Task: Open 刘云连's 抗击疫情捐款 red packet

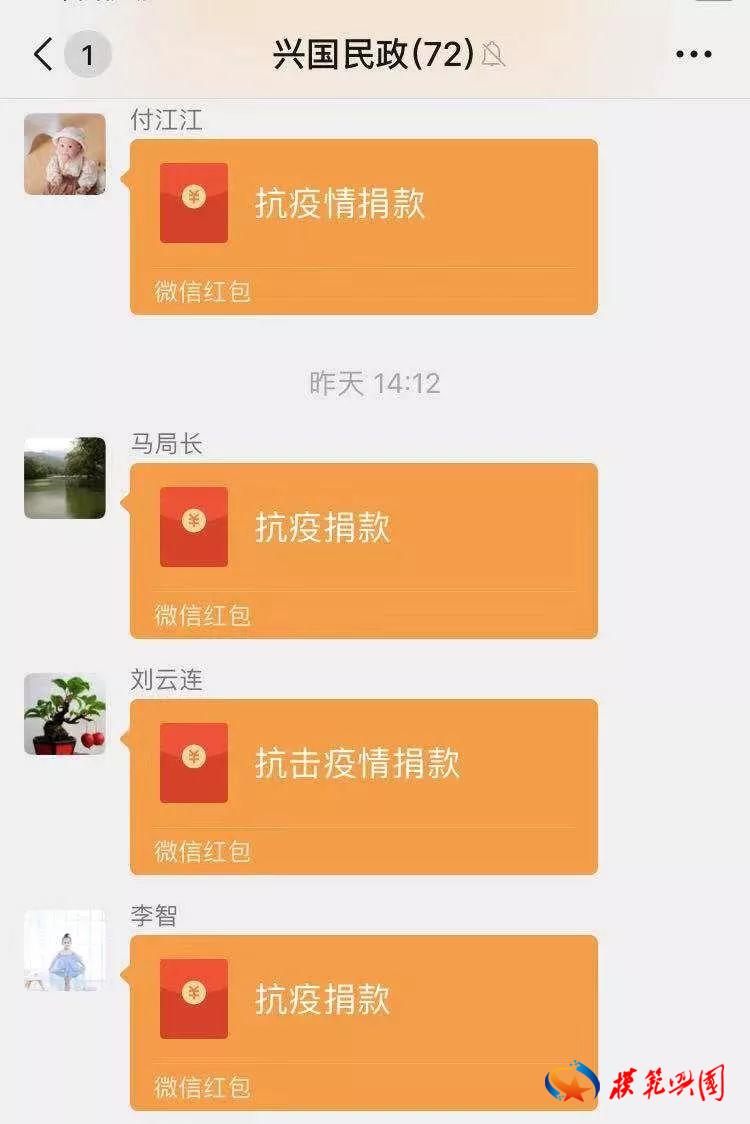Action: click(364, 786)
